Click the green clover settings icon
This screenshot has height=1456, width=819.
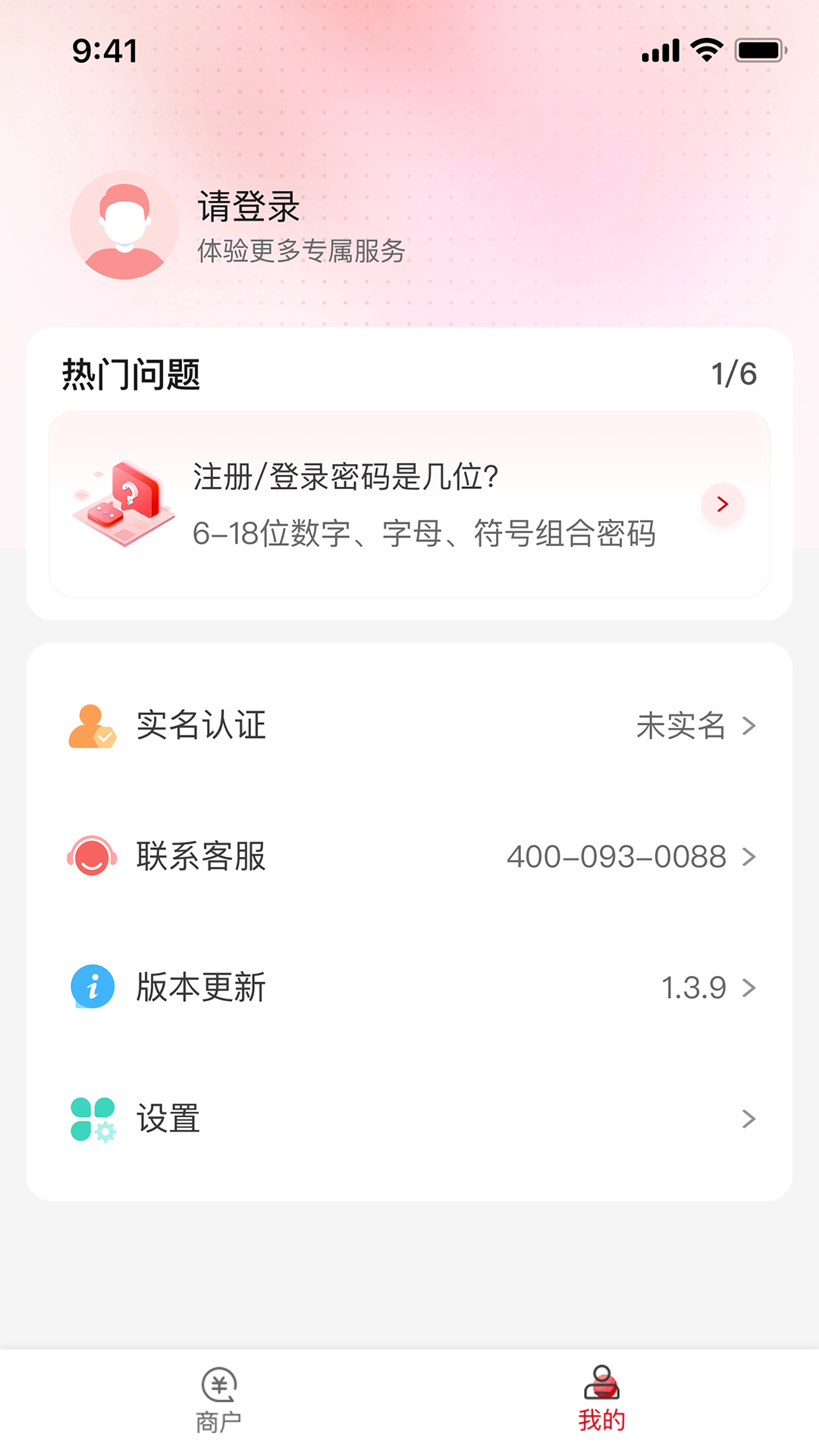point(91,1116)
